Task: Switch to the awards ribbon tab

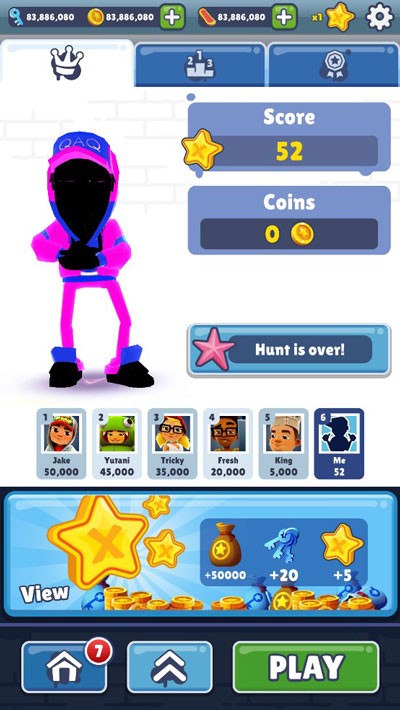Action: (334, 65)
